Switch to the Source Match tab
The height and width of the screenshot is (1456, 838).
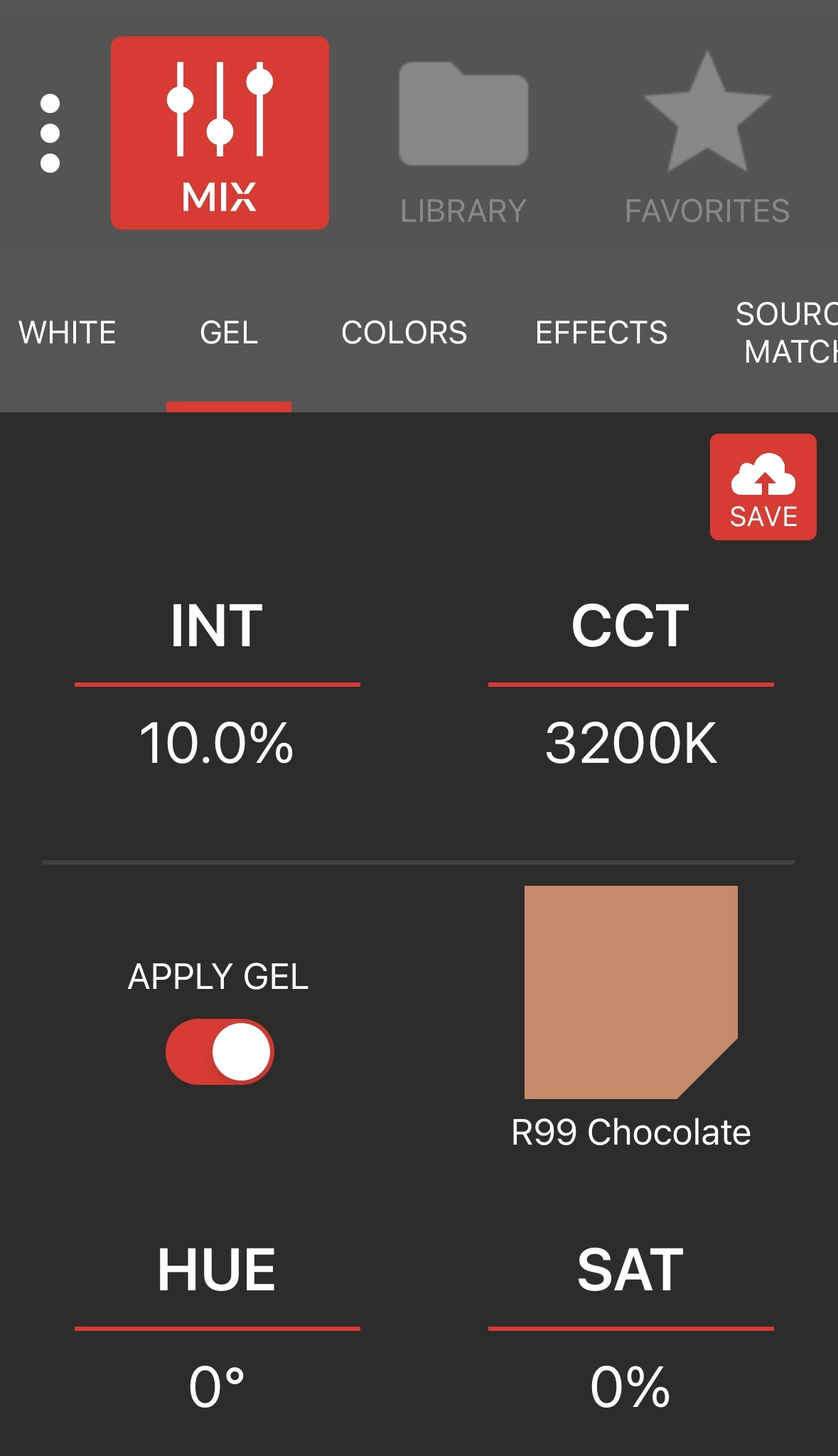click(787, 333)
